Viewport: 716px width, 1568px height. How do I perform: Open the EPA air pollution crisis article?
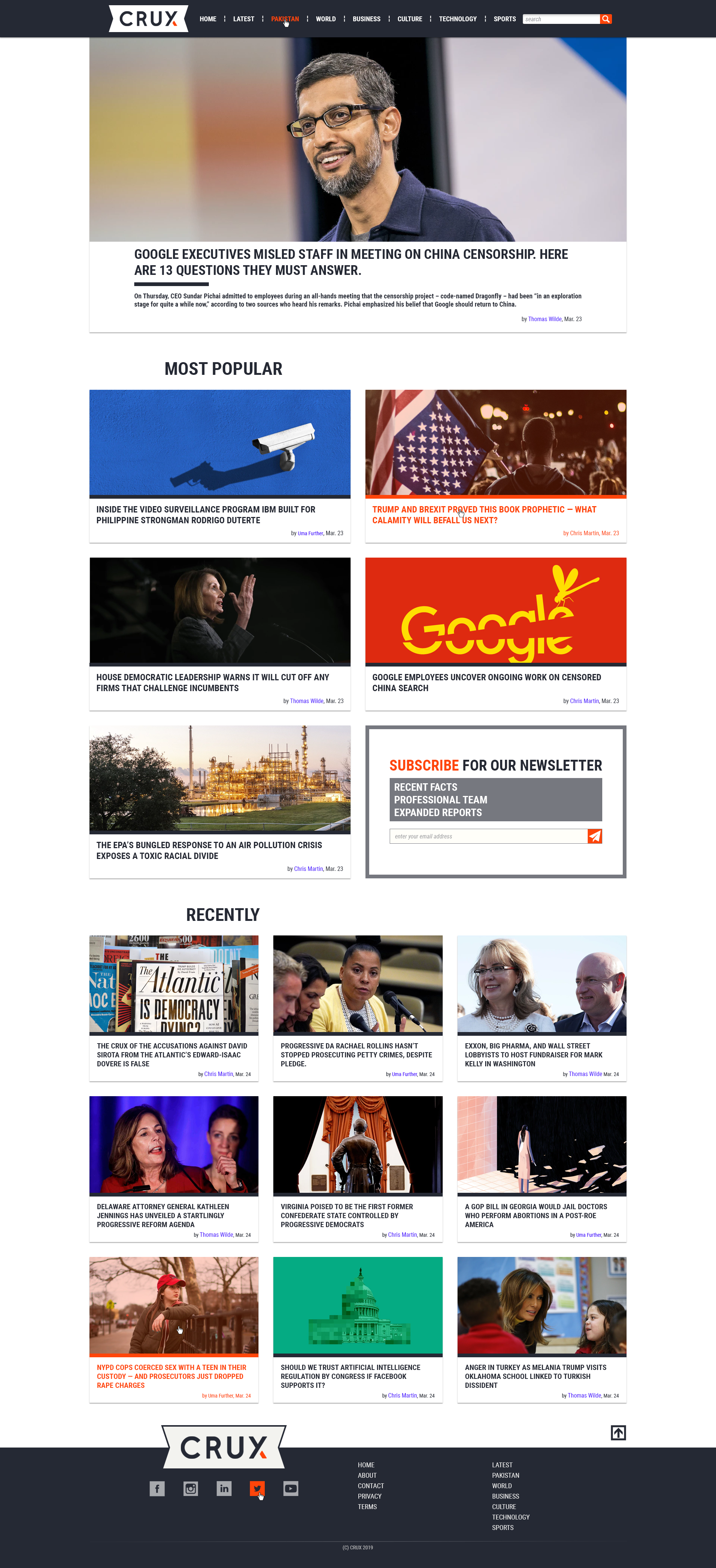209,850
